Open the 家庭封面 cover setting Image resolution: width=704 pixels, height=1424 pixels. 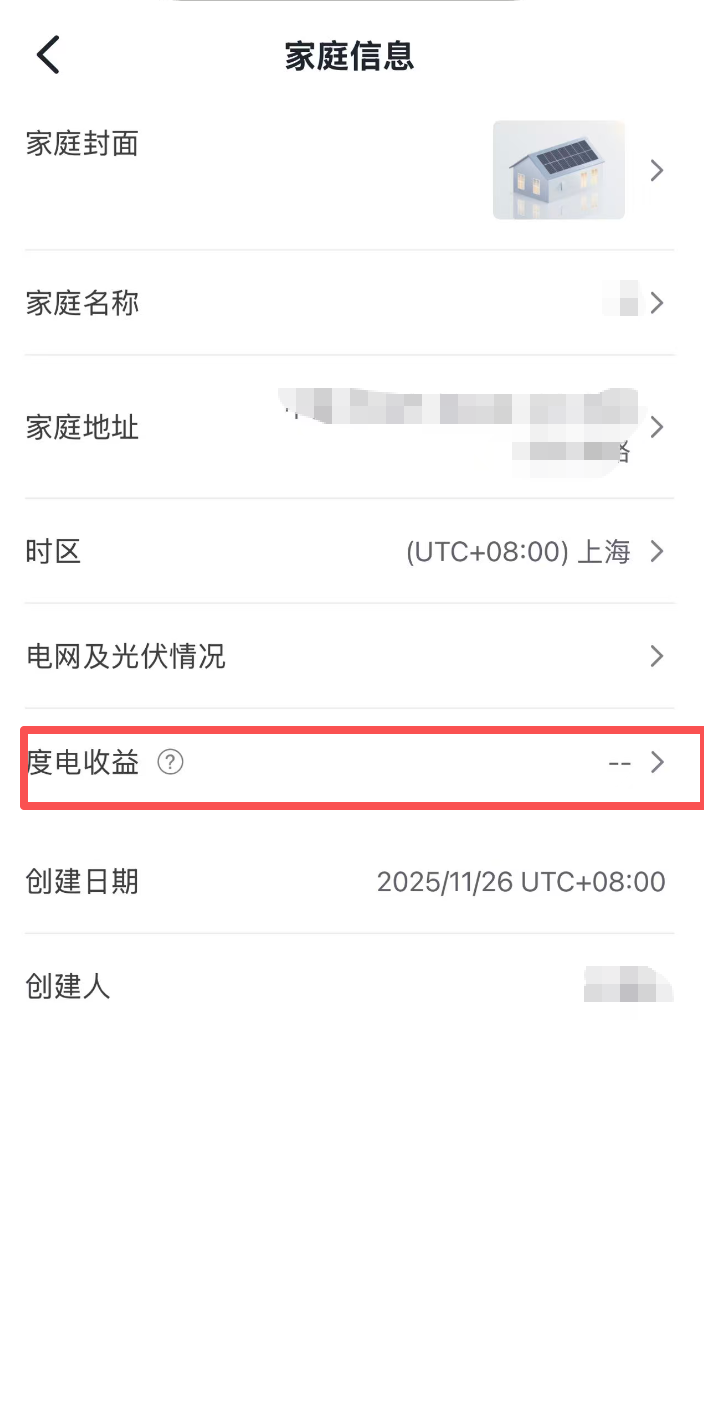click(x=350, y=170)
